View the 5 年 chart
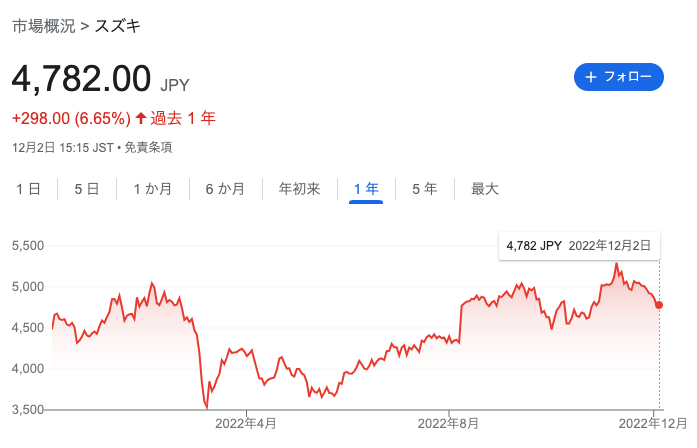The image size is (697, 448). (424, 188)
